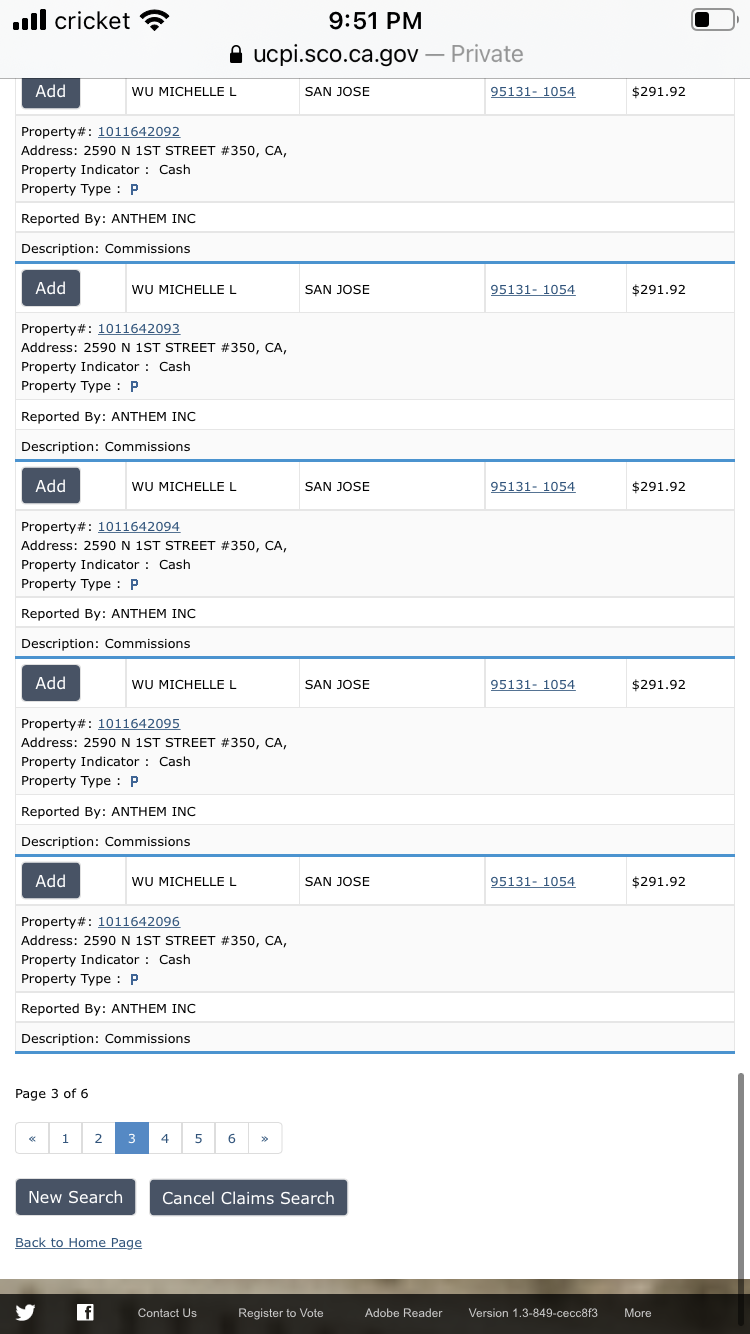Image resolution: width=750 pixels, height=1334 pixels.
Task: Follow the Back to Home Page link
Action: [x=78, y=1242]
